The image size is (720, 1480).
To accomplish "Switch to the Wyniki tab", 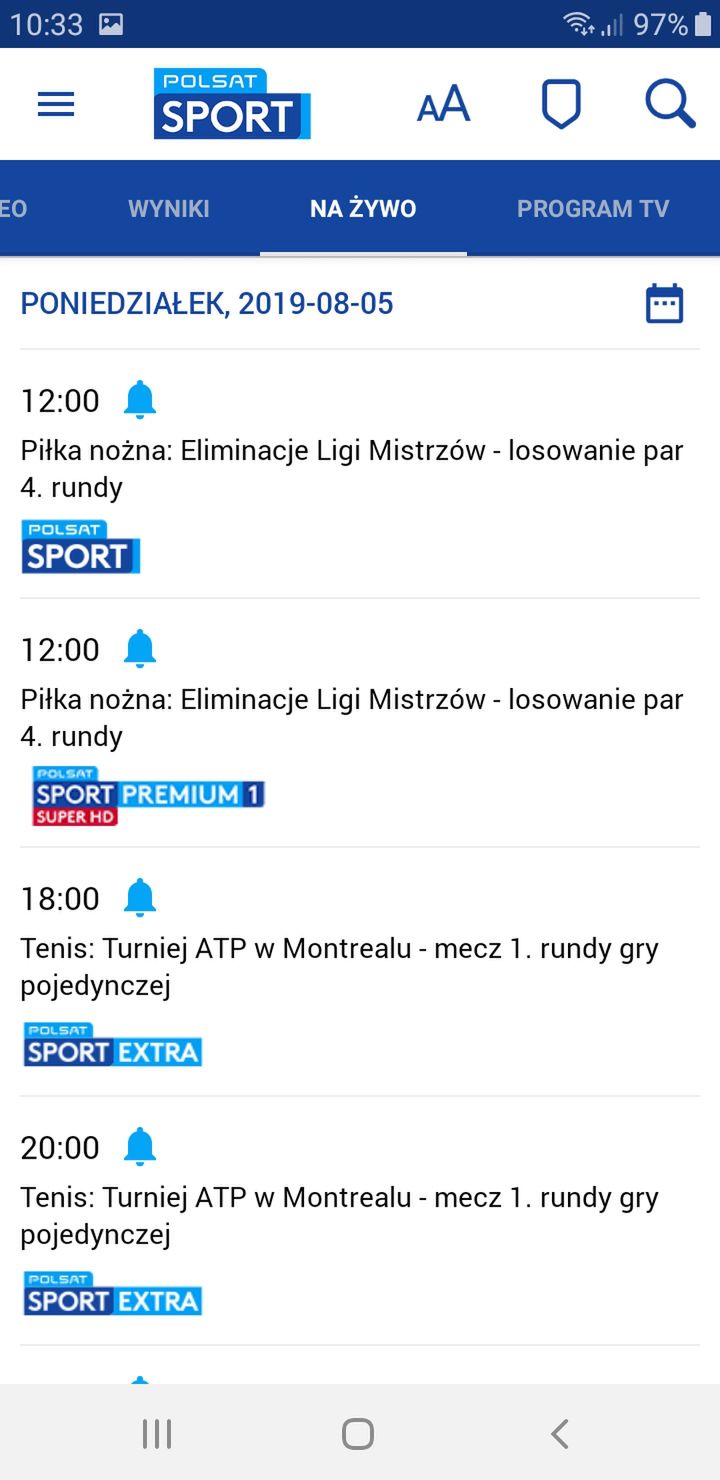I will point(169,208).
